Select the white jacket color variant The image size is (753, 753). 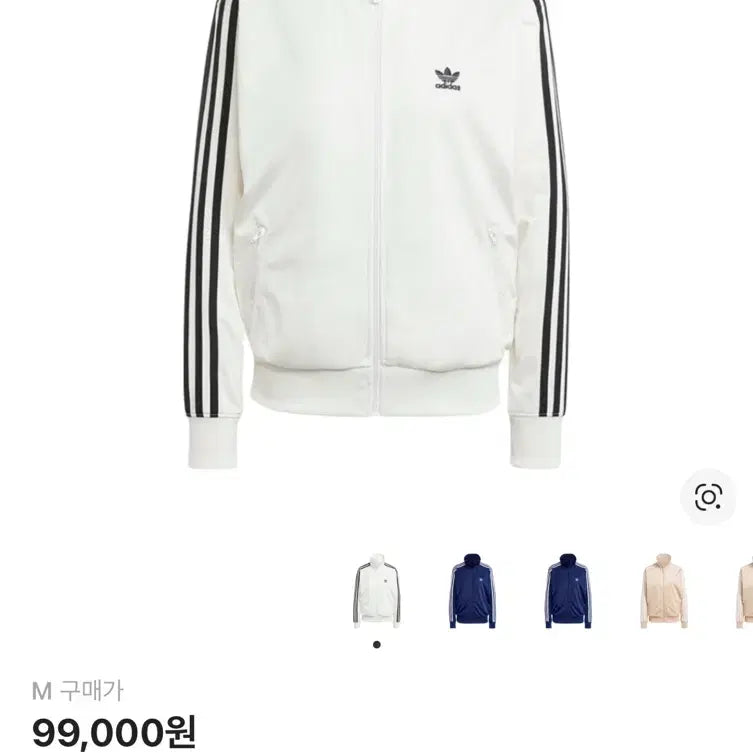376,591
